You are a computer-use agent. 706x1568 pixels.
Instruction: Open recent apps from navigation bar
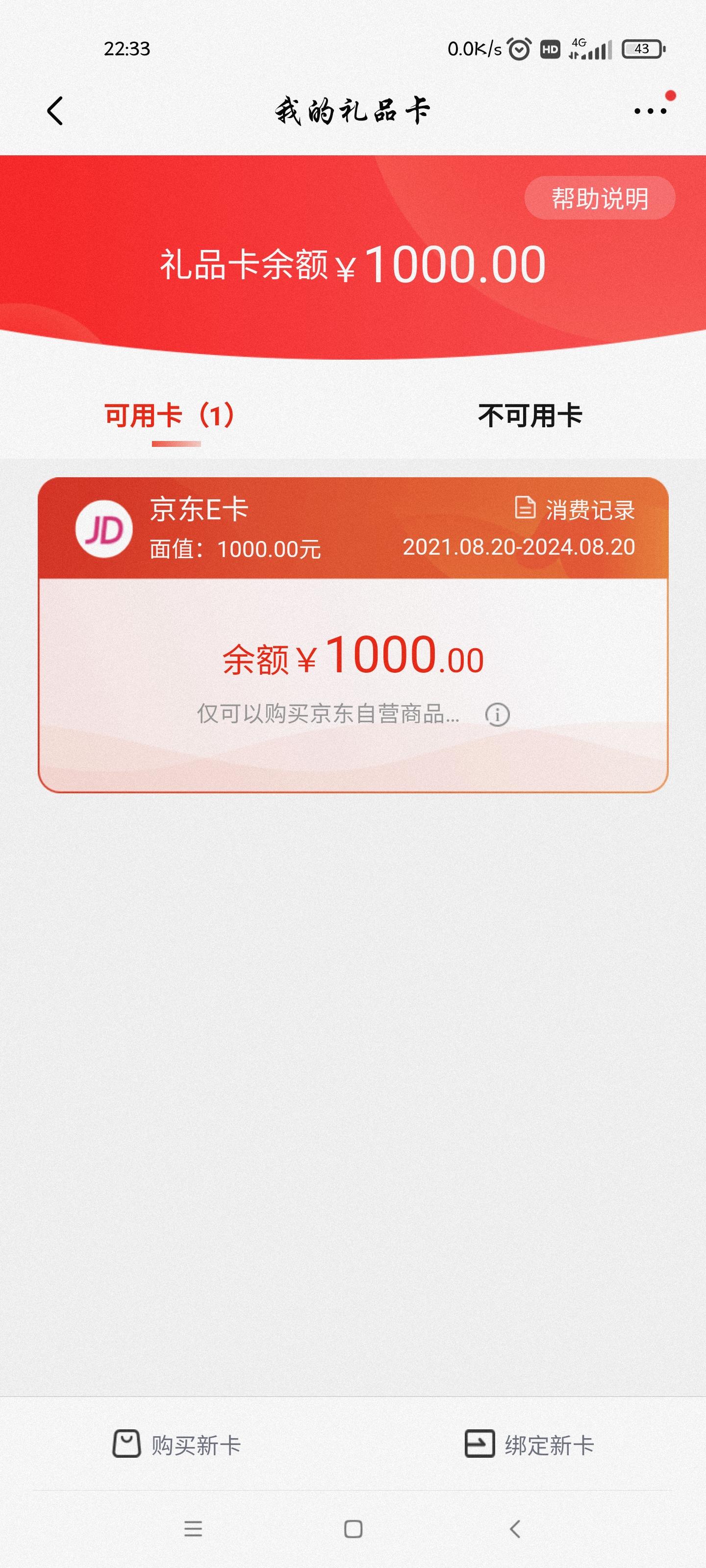[x=193, y=1529]
